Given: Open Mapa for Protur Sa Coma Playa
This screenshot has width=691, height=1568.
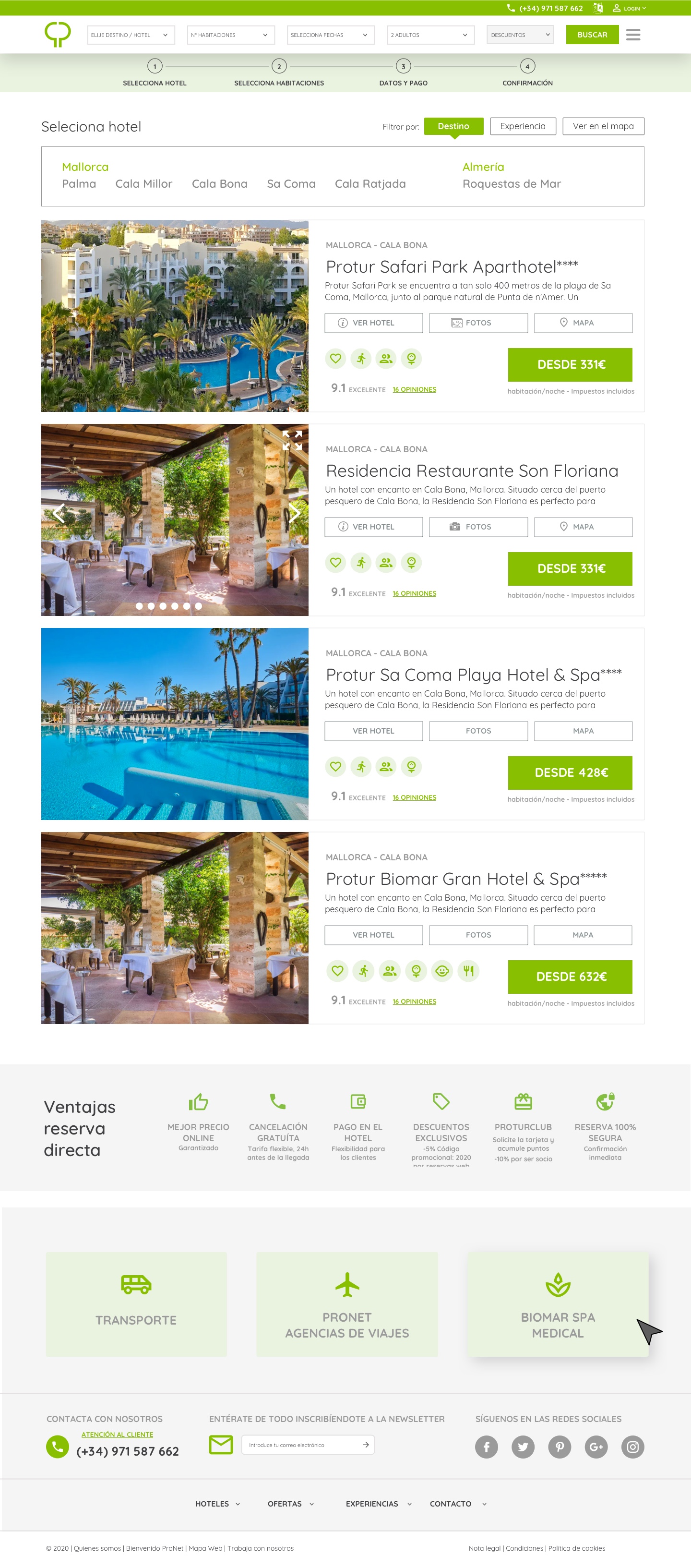Looking at the screenshot, I should click(x=583, y=730).
